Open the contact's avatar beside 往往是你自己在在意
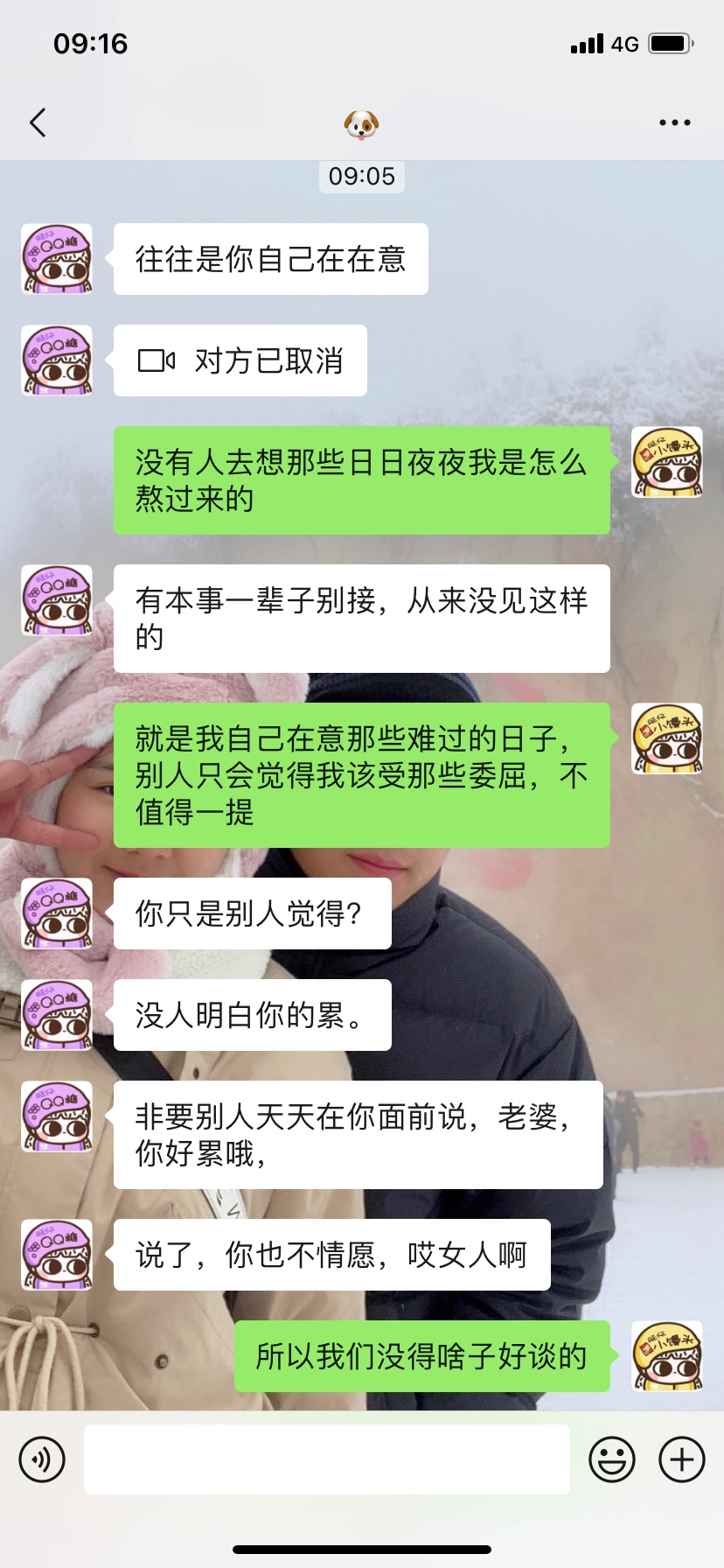The image size is (724, 1568). (x=57, y=259)
